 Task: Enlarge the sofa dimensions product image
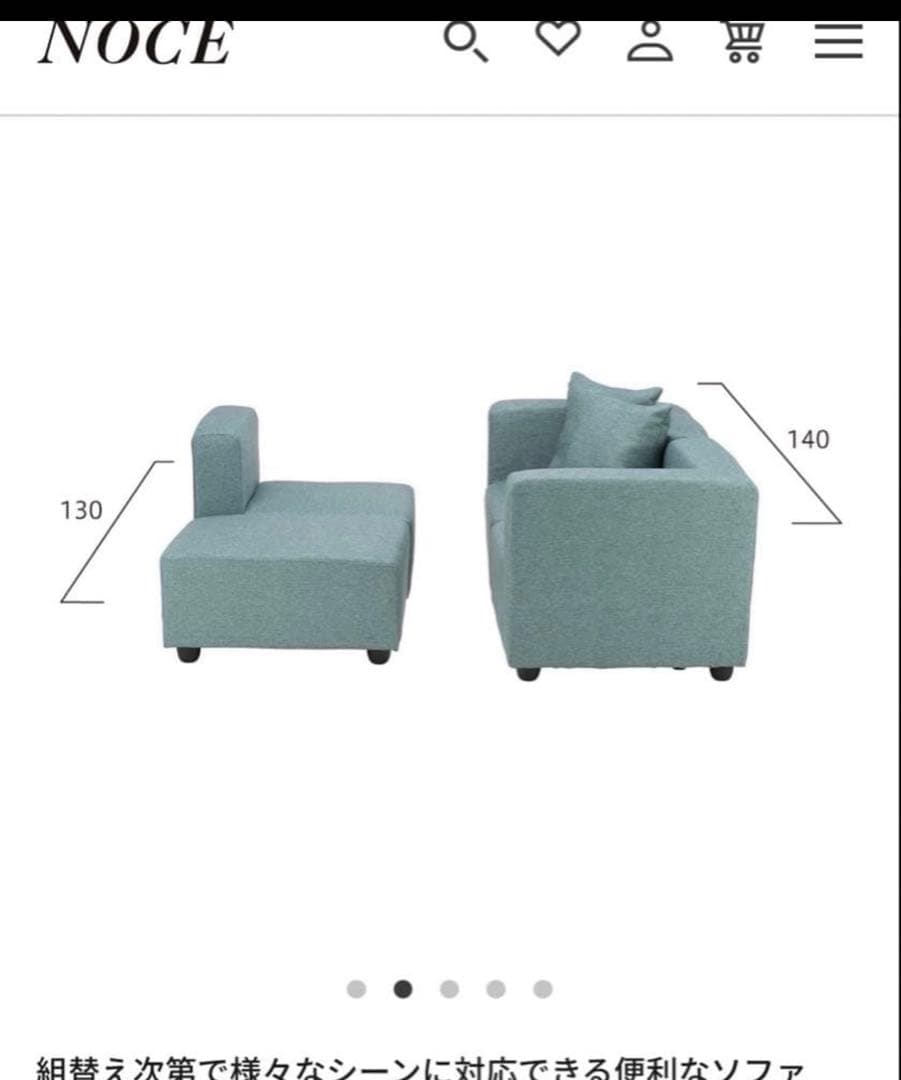[450, 530]
